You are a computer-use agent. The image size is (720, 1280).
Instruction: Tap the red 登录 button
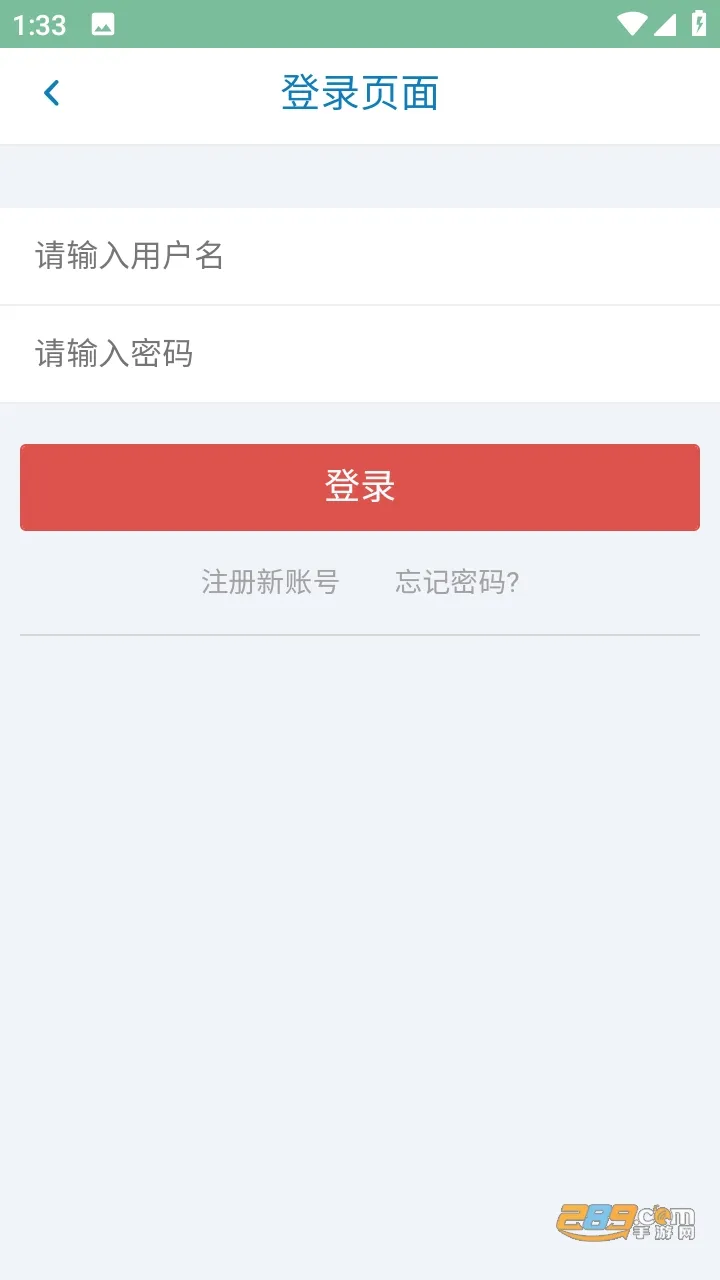pyautogui.click(x=360, y=487)
